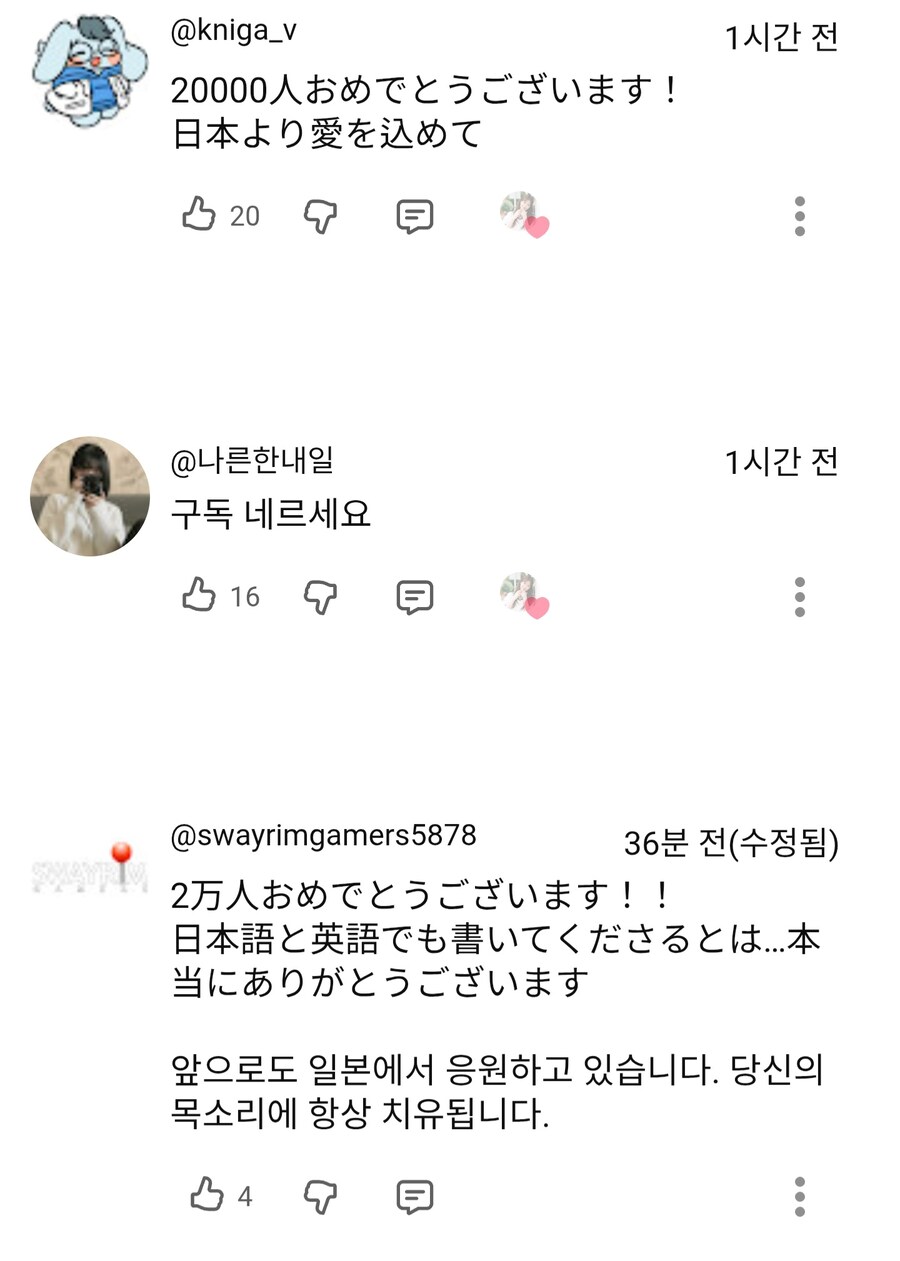Screen dimensions: 900x1261
Task: Dislike the comment by @나른한내일
Action: pos(318,598)
